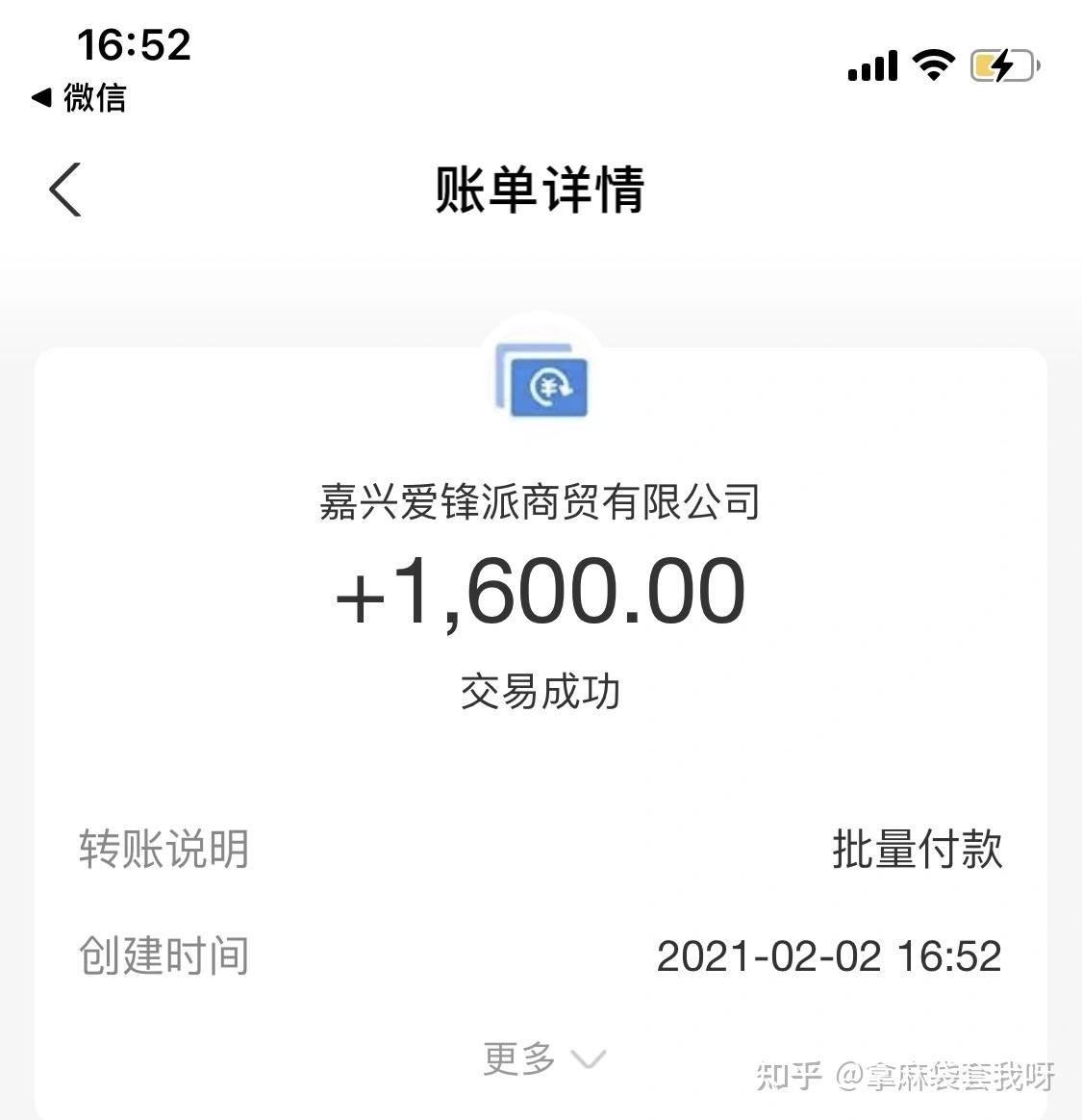Tap the back chevron arrow at top left
The height and width of the screenshot is (1120, 1082).
[64, 191]
